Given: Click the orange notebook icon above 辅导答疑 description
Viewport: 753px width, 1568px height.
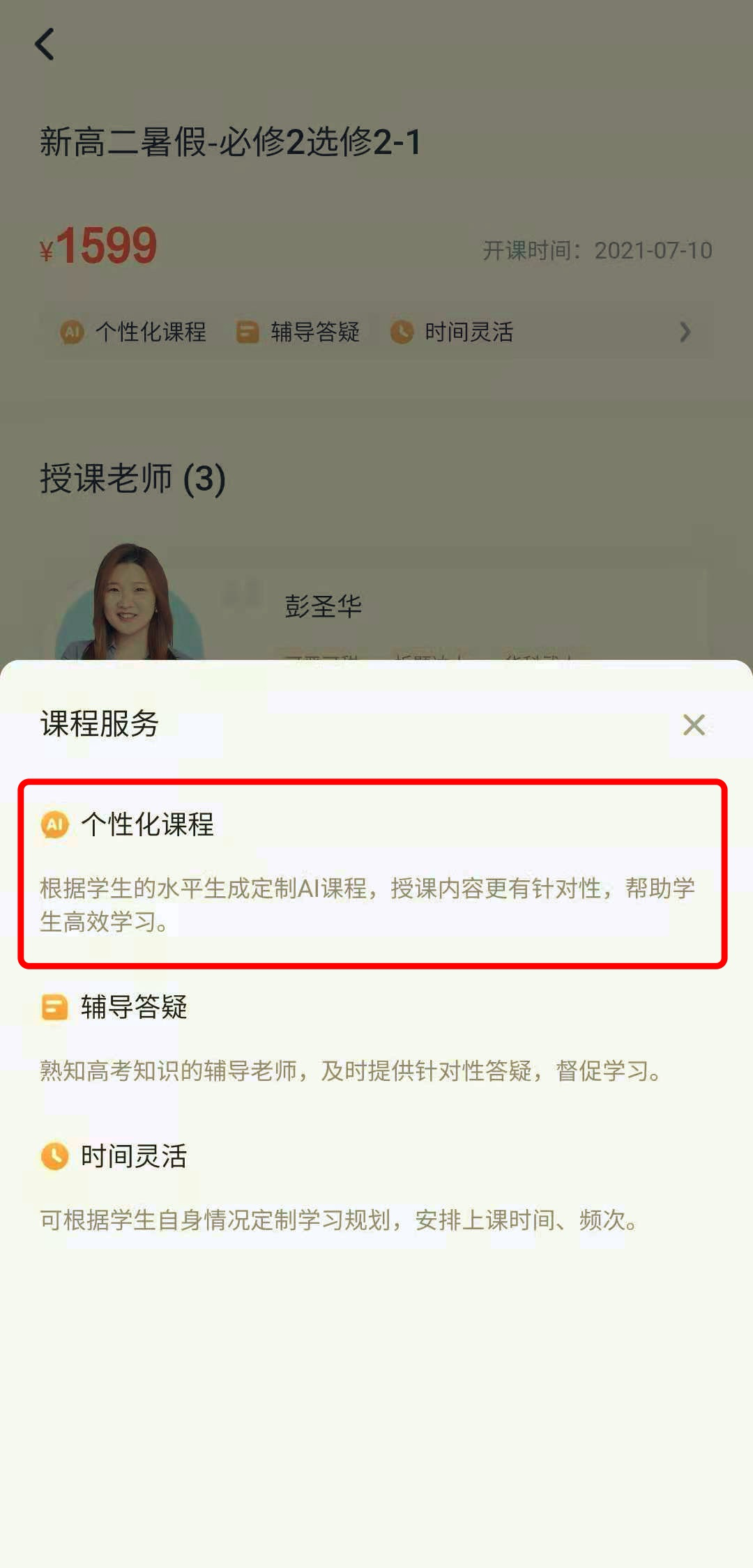Looking at the screenshot, I should click(54, 1008).
